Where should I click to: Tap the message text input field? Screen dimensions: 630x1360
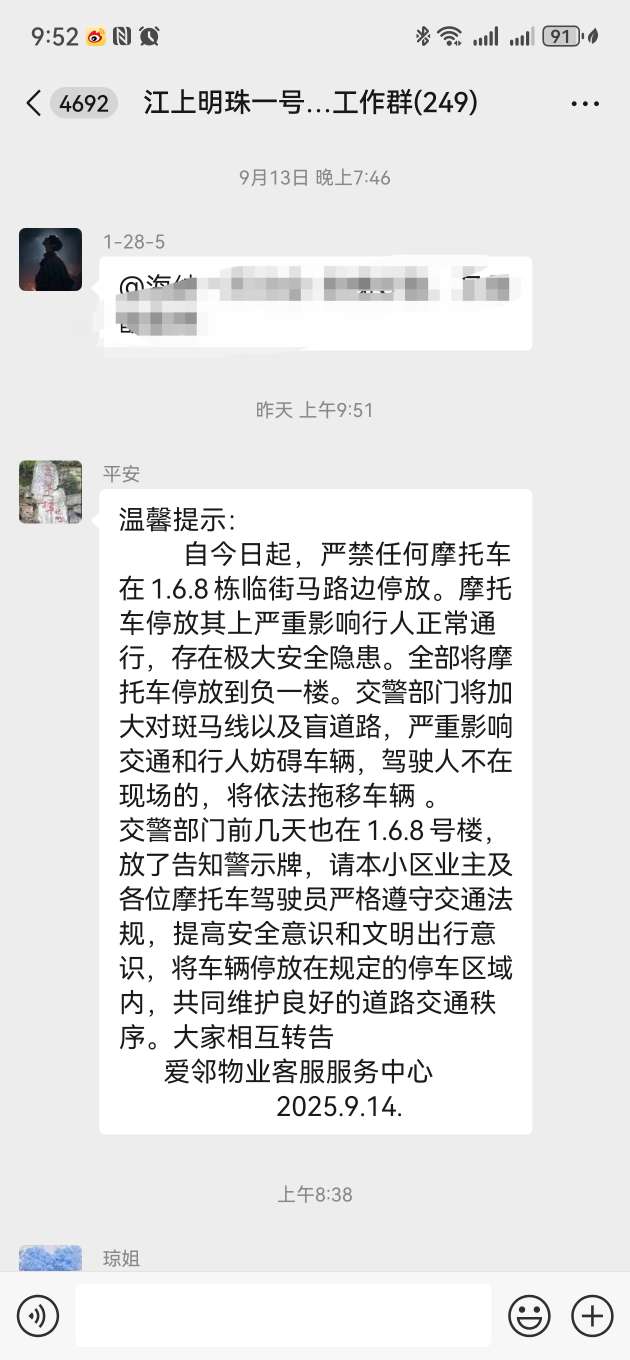(x=283, y=1316)
